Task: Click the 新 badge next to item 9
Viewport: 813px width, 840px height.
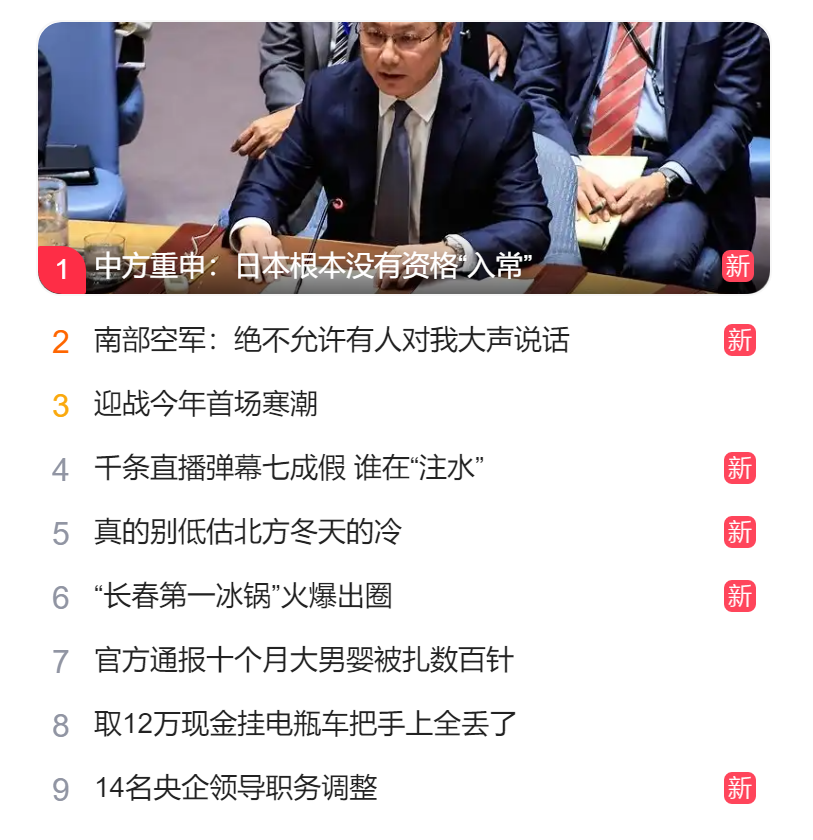Action: [738, 791]
